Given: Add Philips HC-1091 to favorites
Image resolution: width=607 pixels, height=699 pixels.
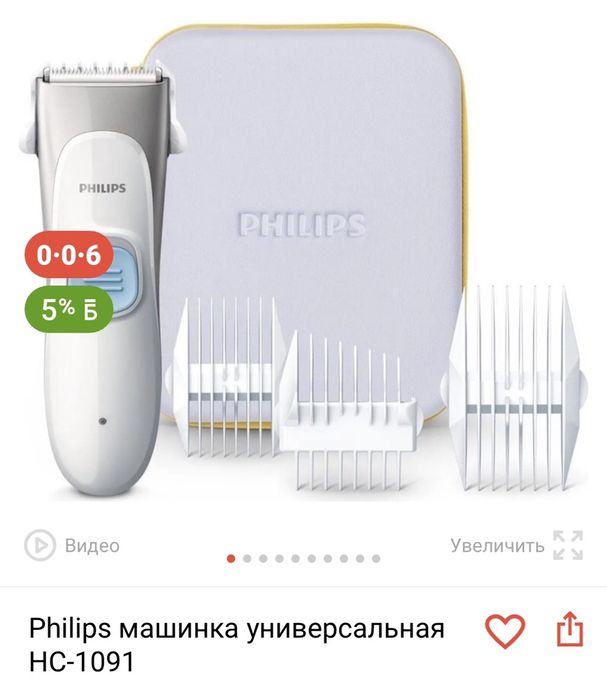Looking at the screenshot, I should (505, 631).
